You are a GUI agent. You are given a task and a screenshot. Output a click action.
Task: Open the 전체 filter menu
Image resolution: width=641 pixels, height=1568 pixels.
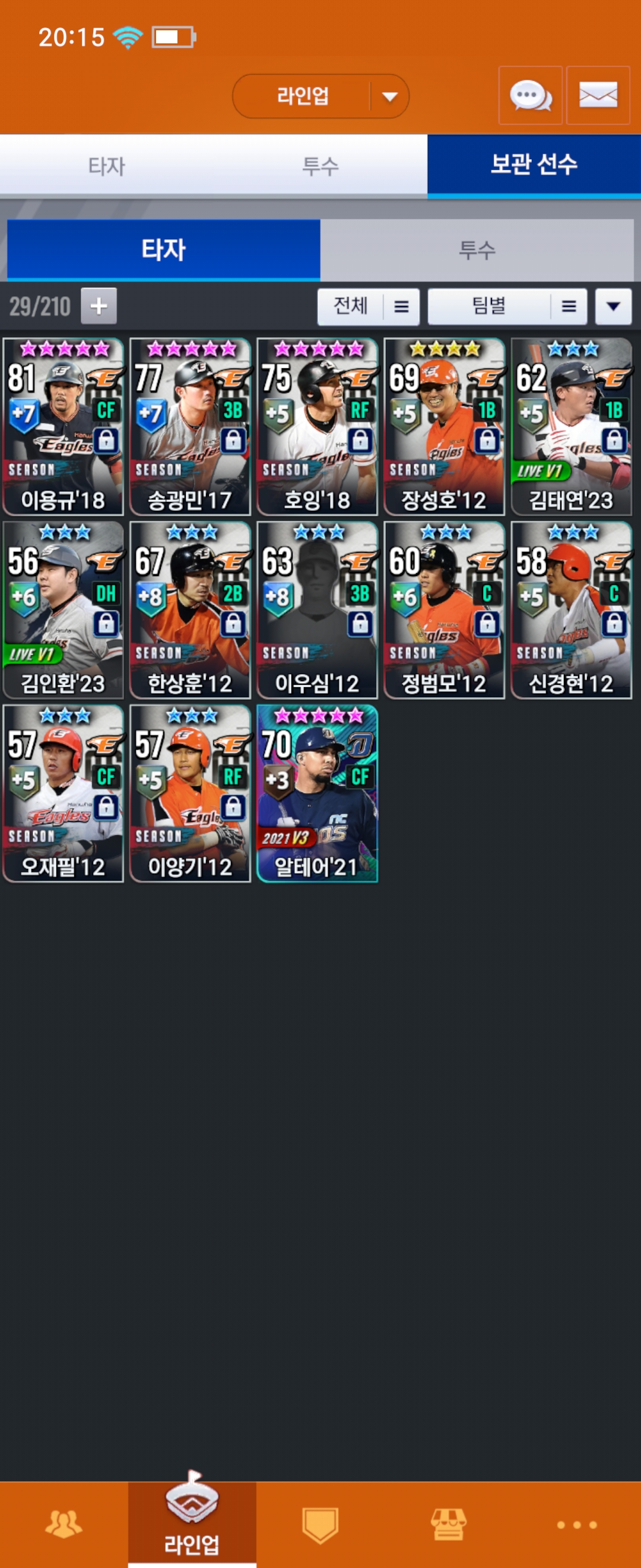(369, 307)
